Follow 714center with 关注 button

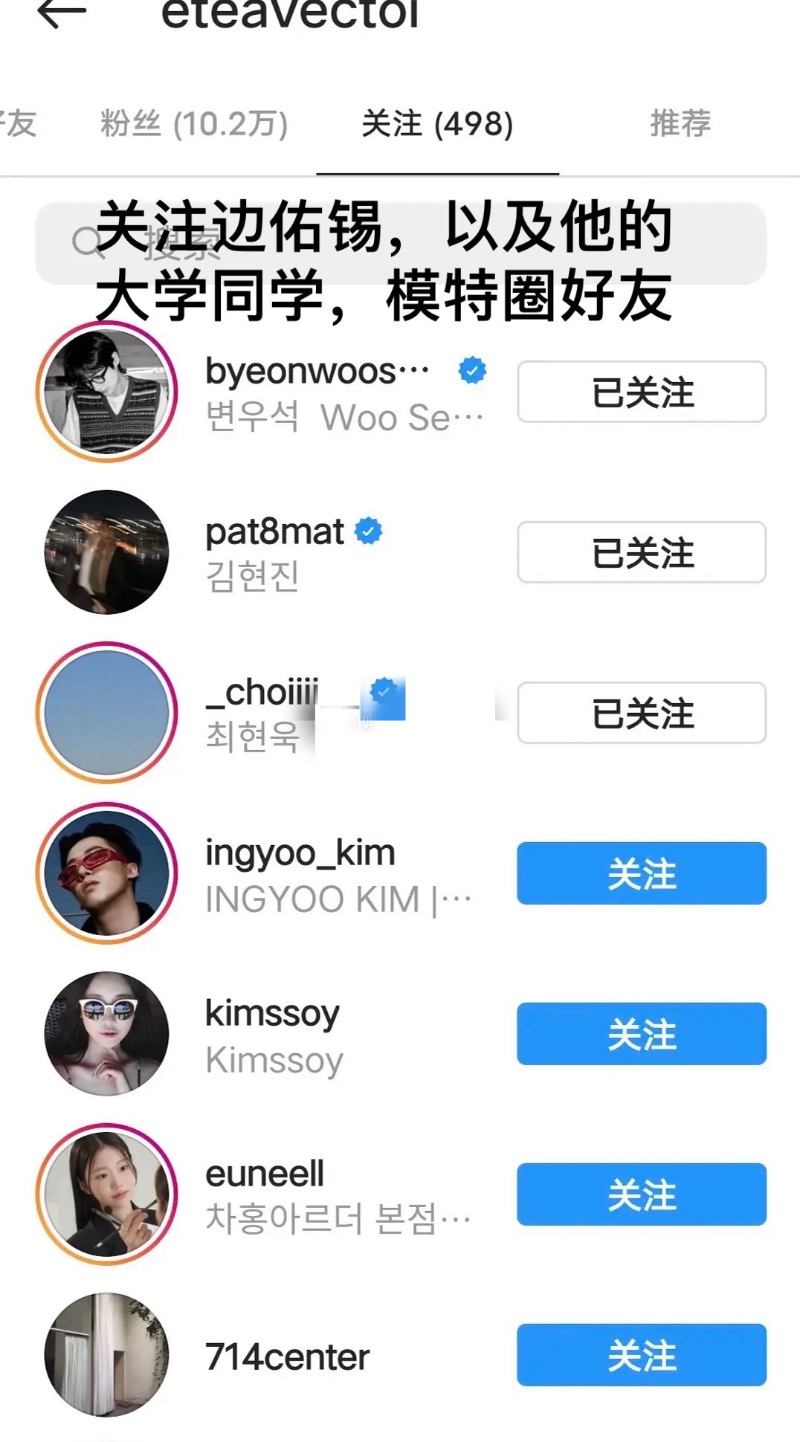click(641, 1355)
